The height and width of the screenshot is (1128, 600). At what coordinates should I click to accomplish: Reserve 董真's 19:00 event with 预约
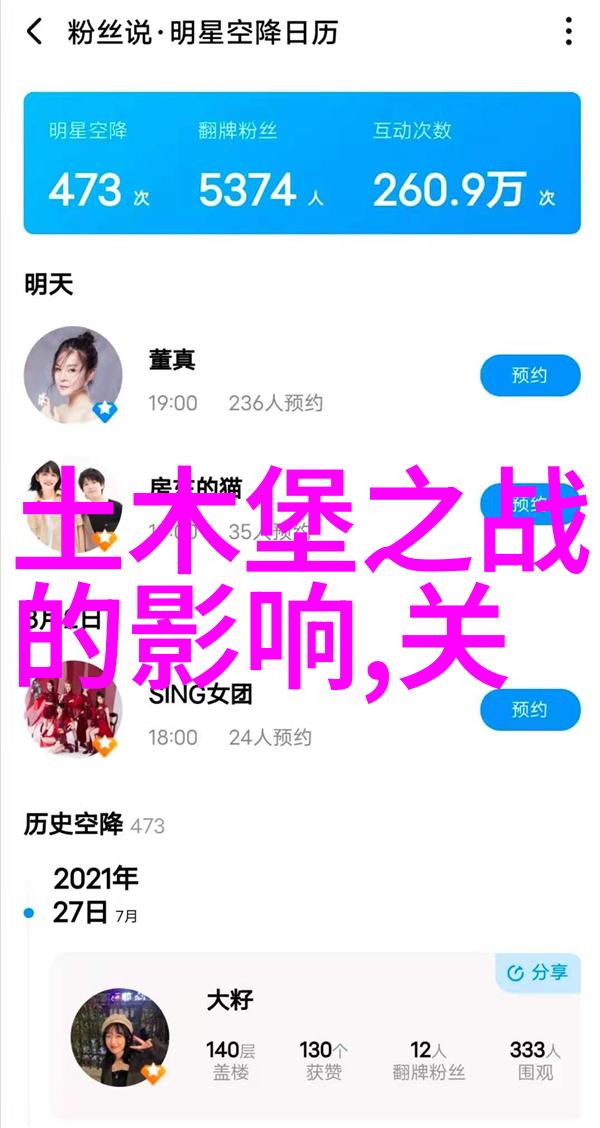[x=529, y=376]
